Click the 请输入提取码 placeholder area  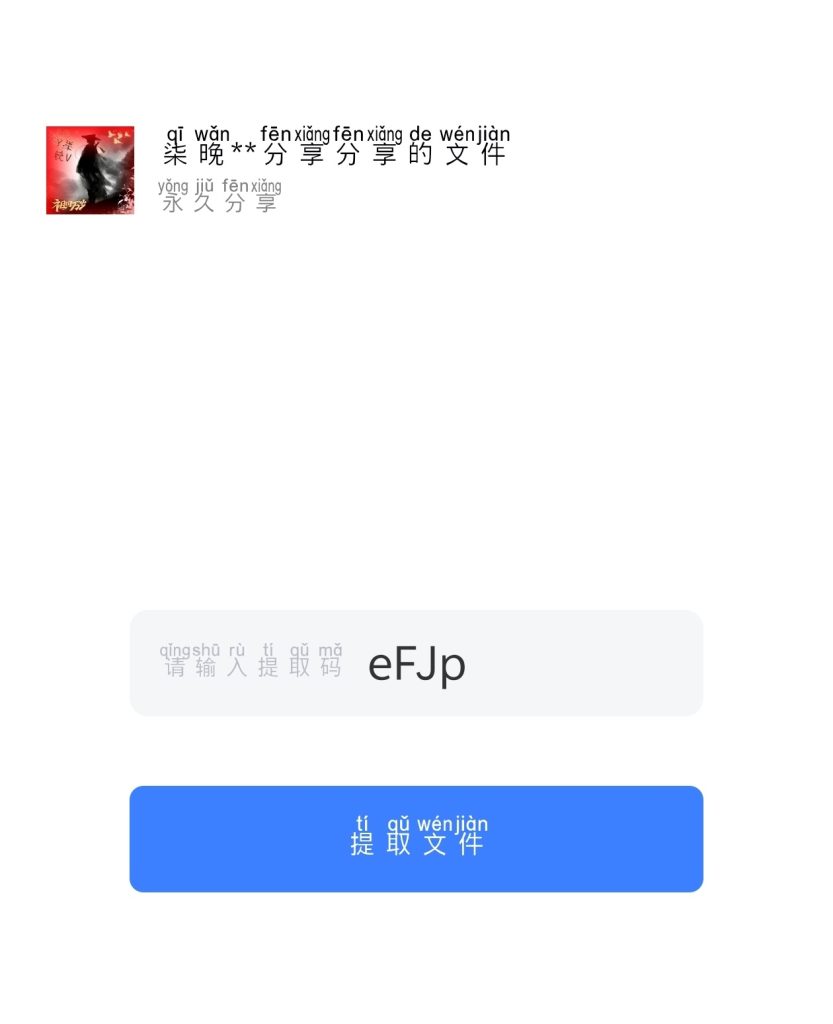coord(250,663)
